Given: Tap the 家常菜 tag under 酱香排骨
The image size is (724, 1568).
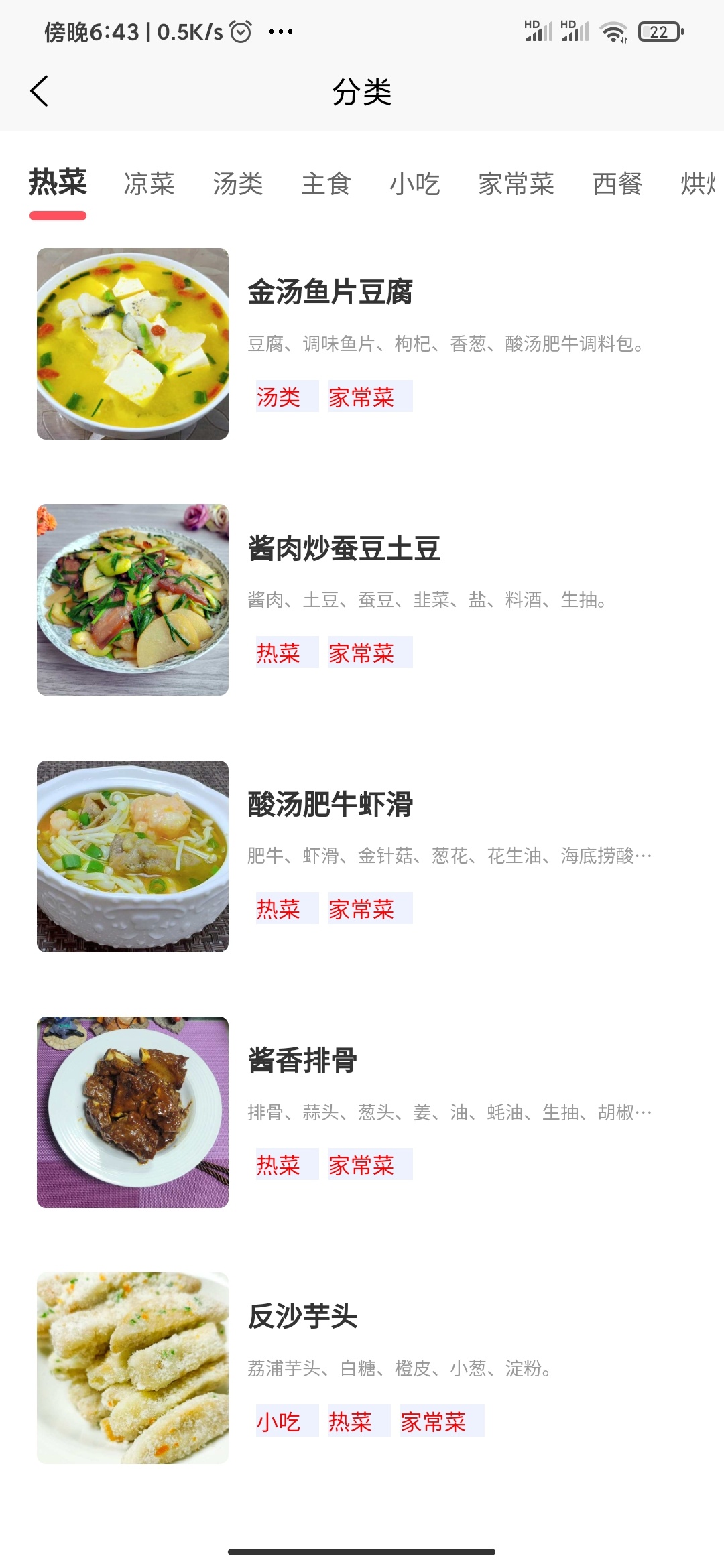Looking at the screenshot, I should click(x=362, y=1165).
